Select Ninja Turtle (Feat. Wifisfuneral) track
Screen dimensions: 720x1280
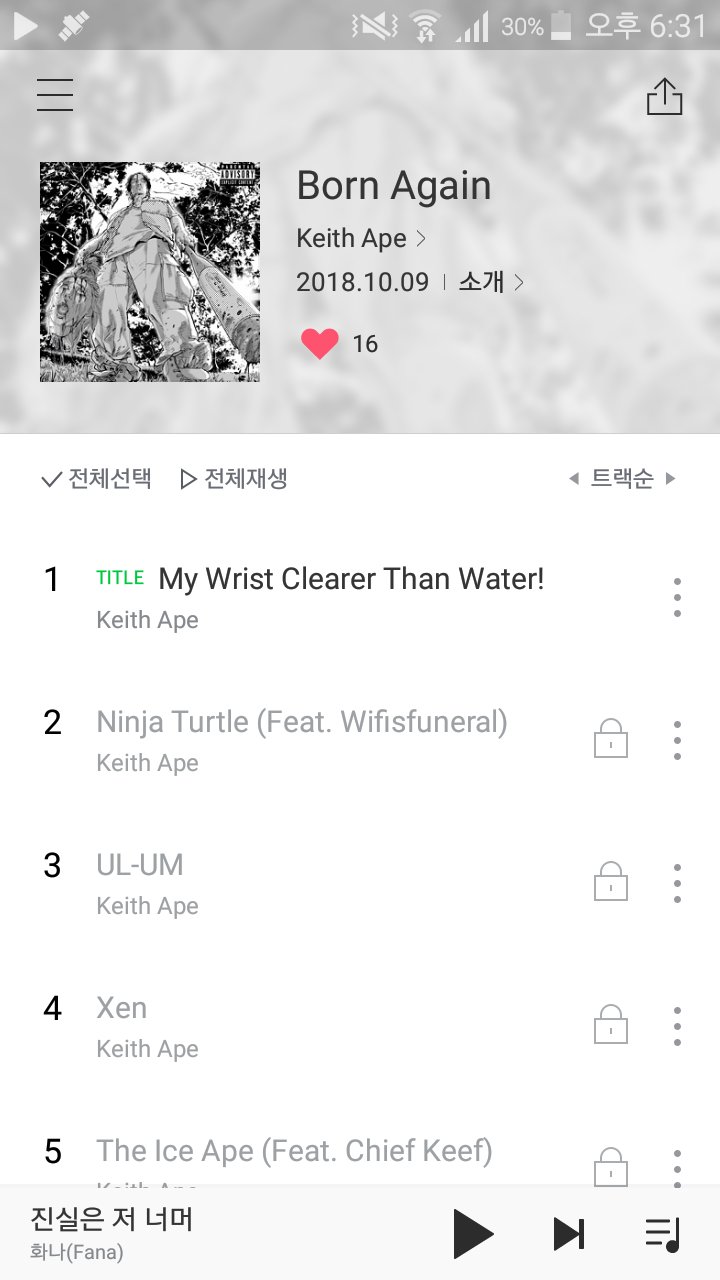301,722
